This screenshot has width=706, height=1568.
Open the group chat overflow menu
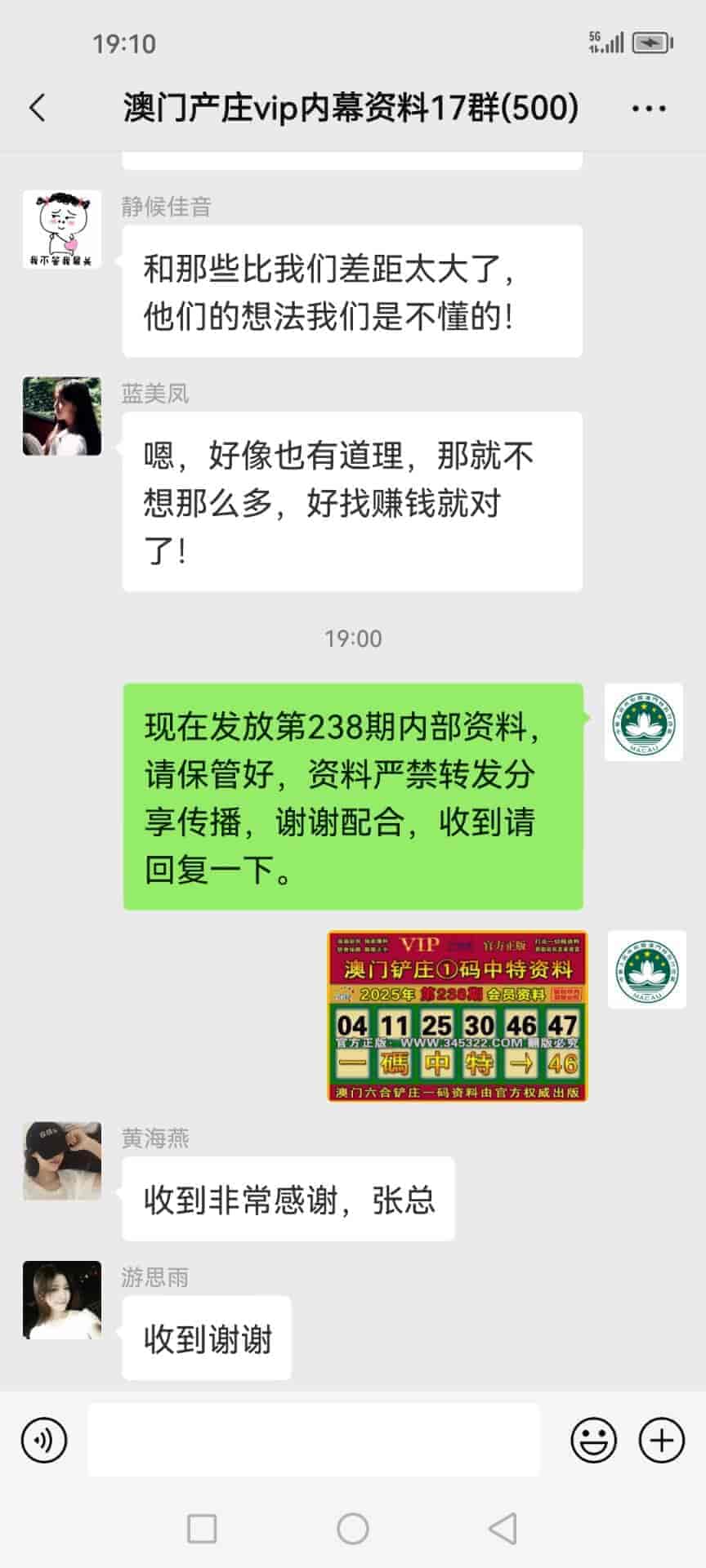[649, 108]
